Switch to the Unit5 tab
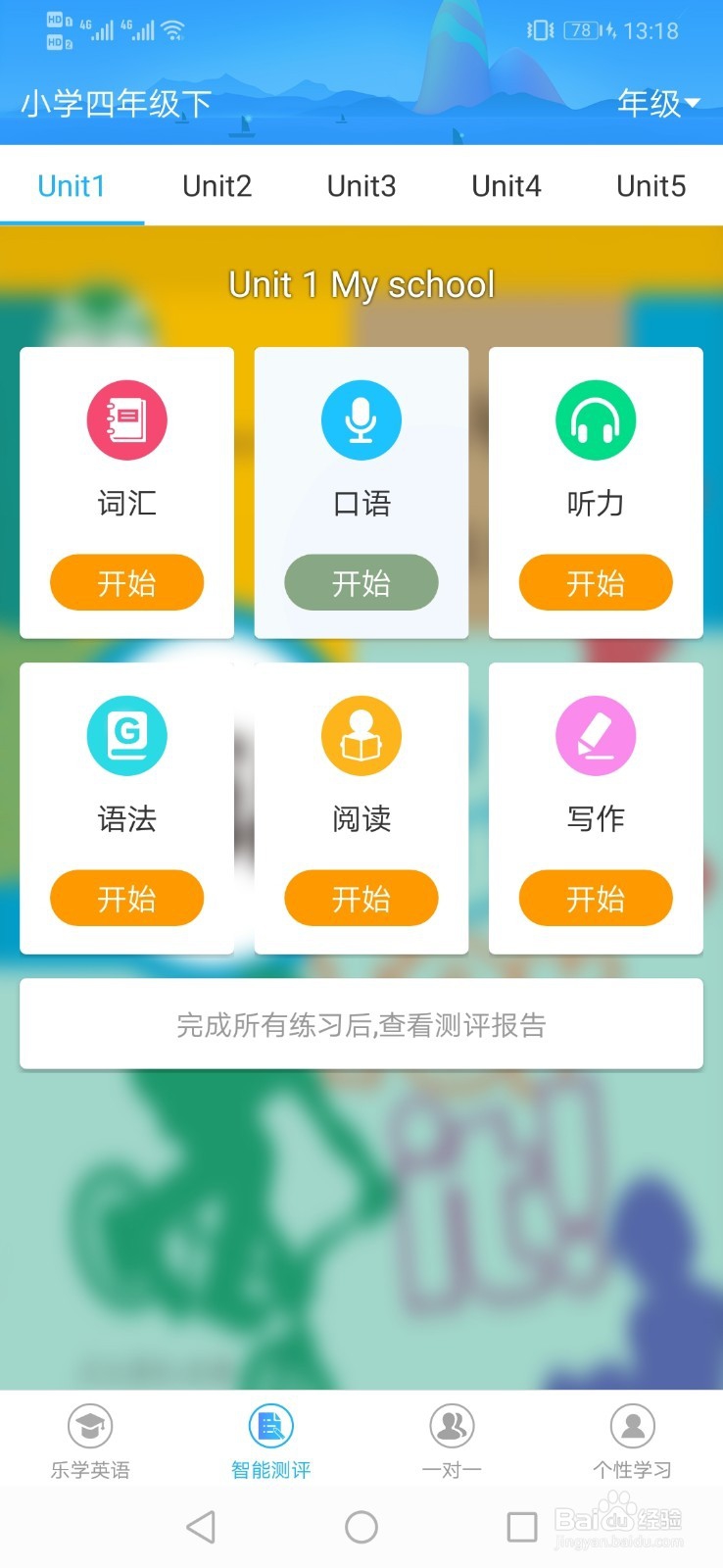This screenshot has width=723, height=1568. pyautogui.click(x=650, y=185)
